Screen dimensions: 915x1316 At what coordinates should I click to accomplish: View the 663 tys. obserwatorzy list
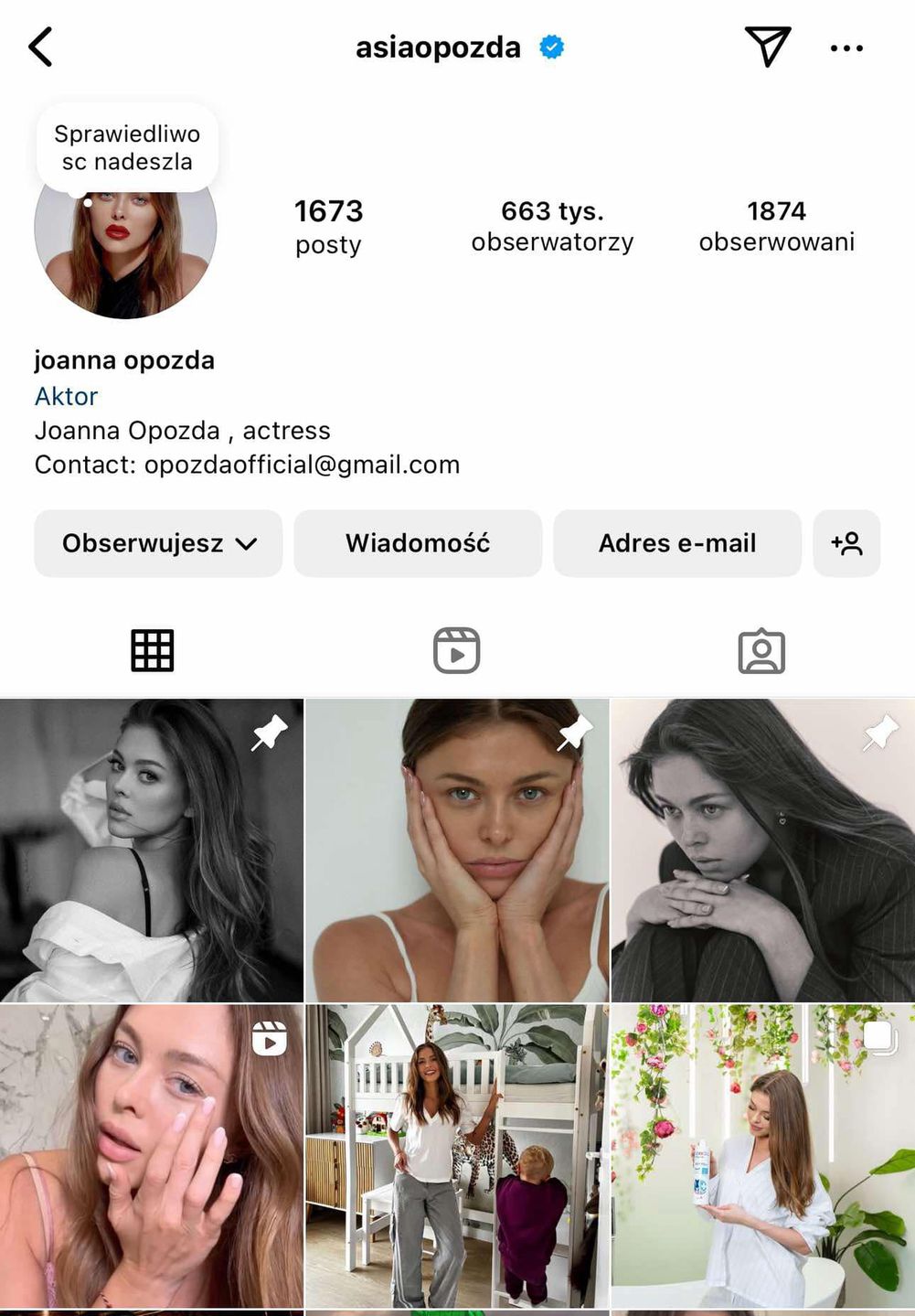552,226
